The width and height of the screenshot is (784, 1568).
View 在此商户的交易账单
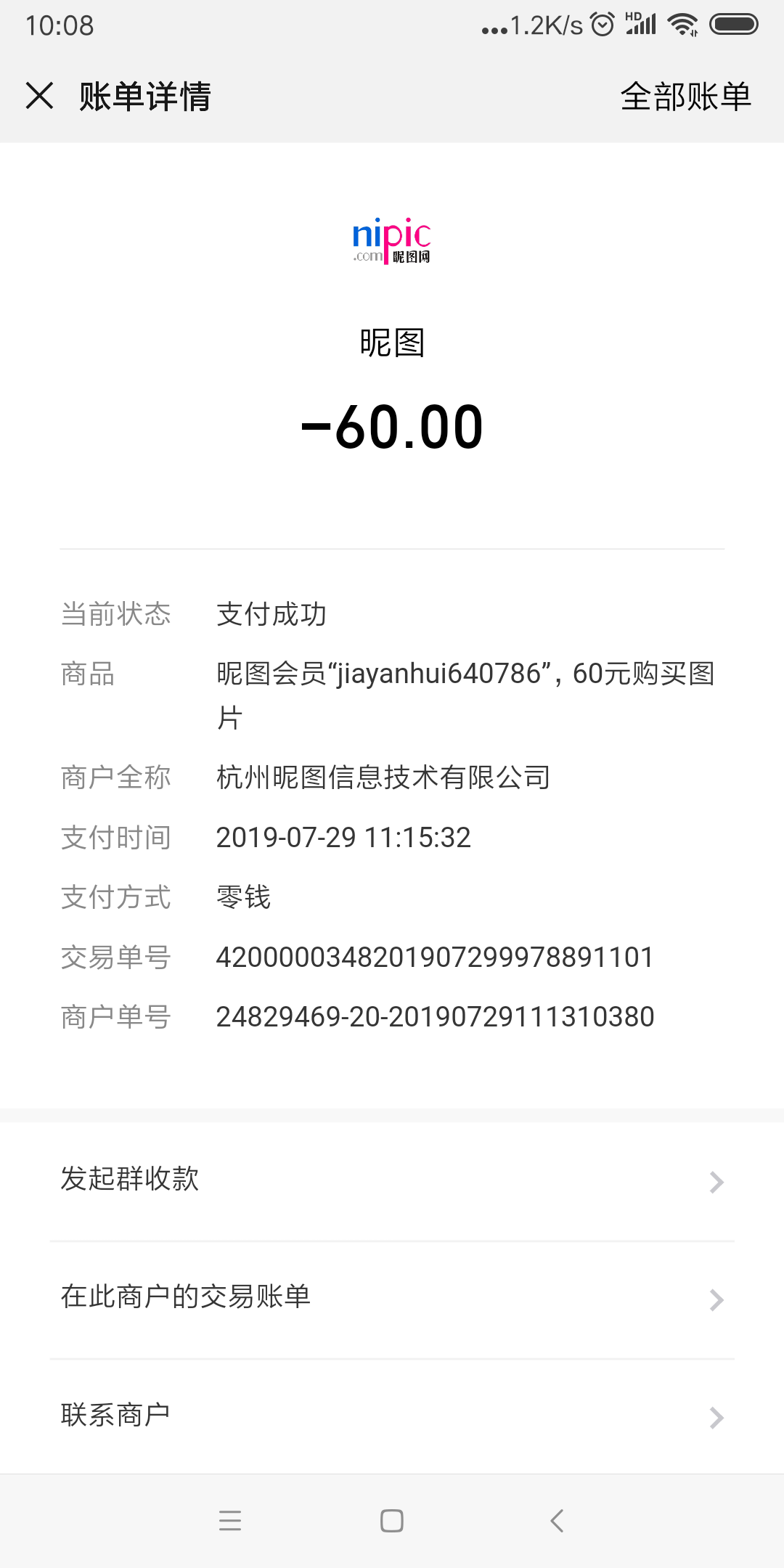392,1298
